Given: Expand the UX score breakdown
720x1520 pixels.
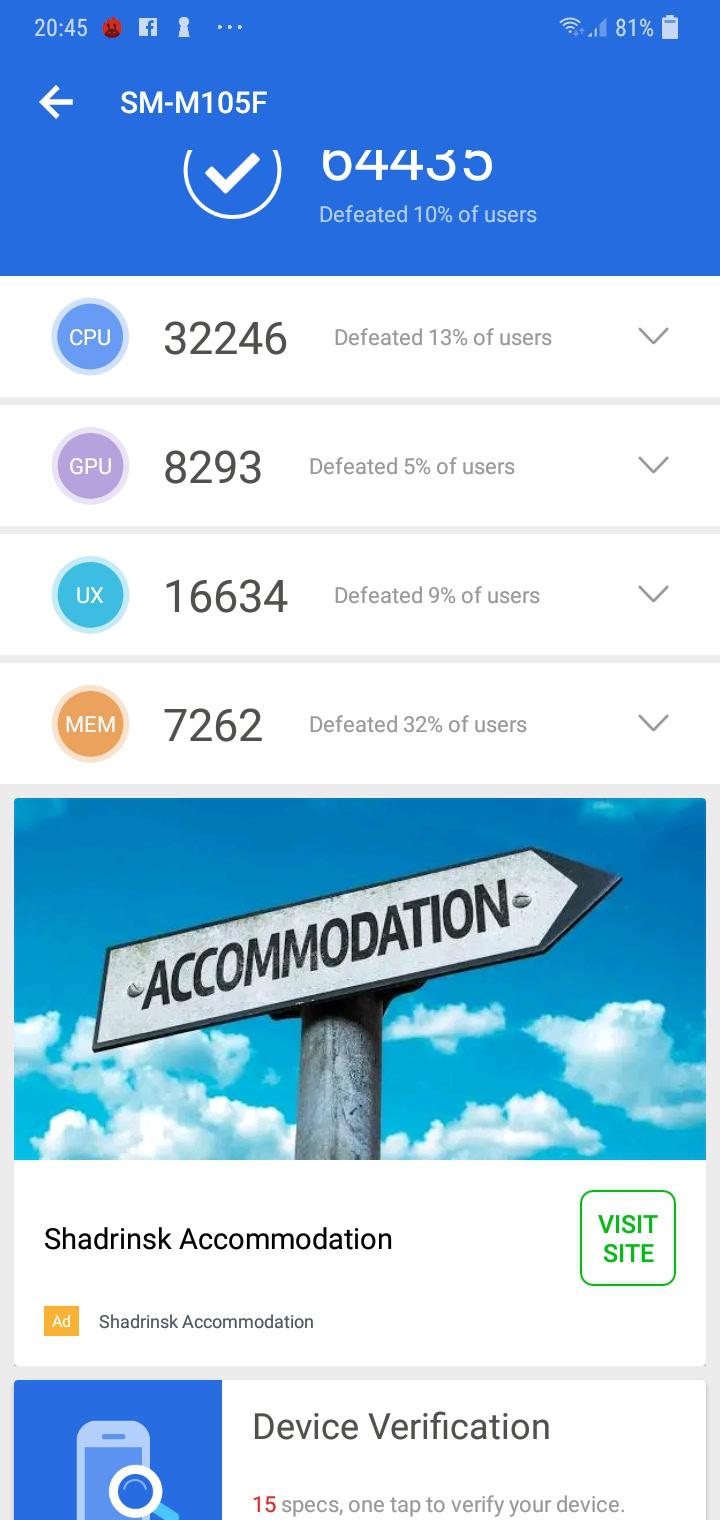Looking at the screenshot, I should [653, 595].
